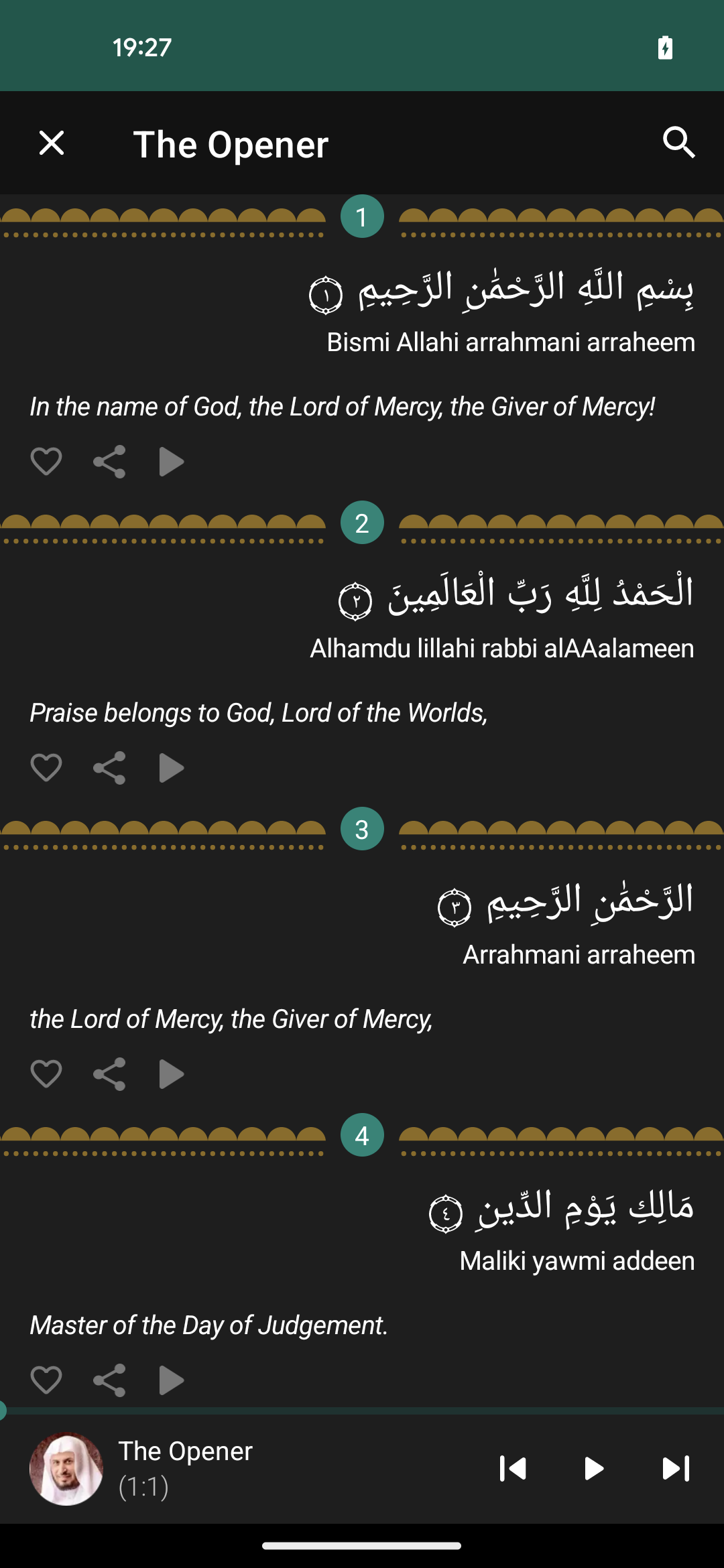Open search in The Opener
This screenshot has width=724, height=1568.
(678, 143)
